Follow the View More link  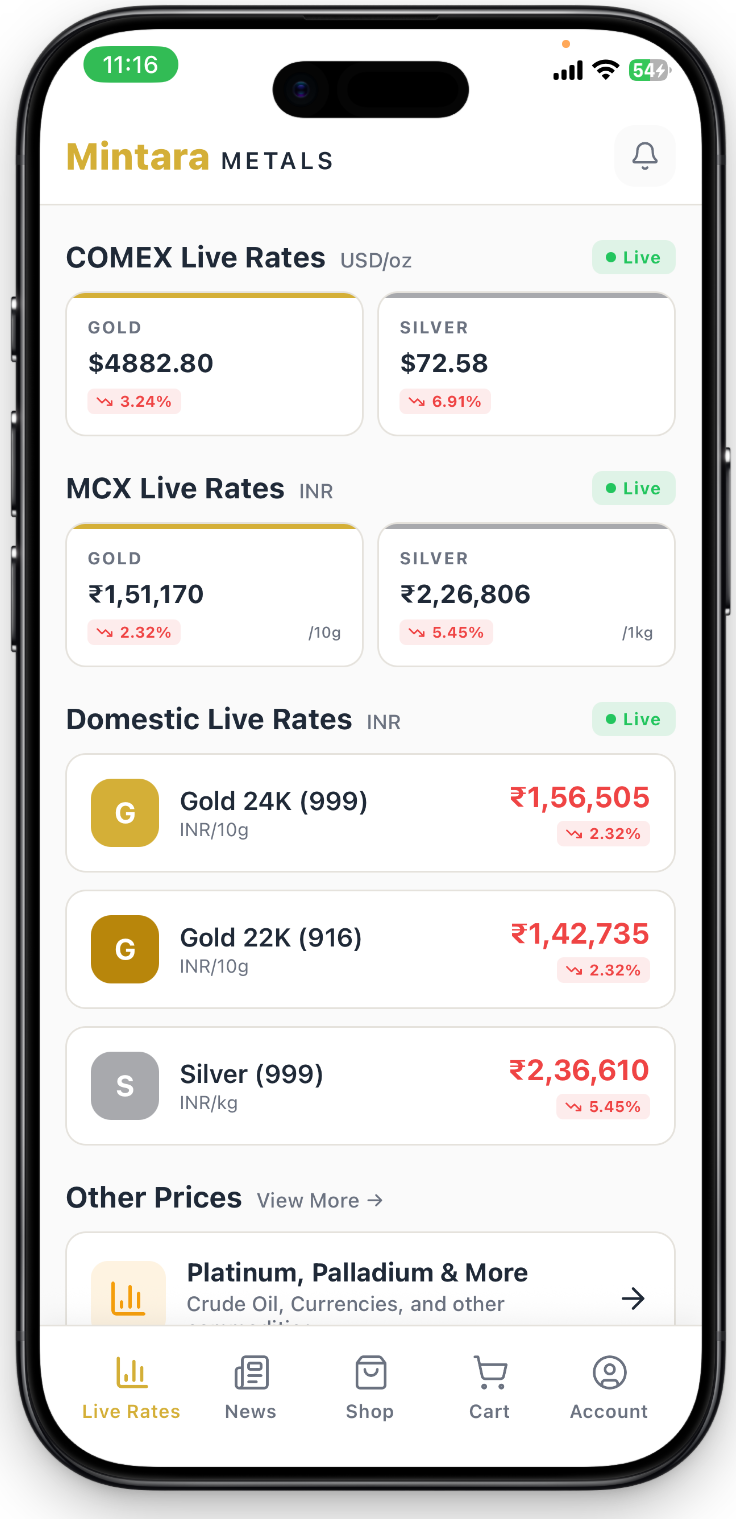(x=320, y=1200)
